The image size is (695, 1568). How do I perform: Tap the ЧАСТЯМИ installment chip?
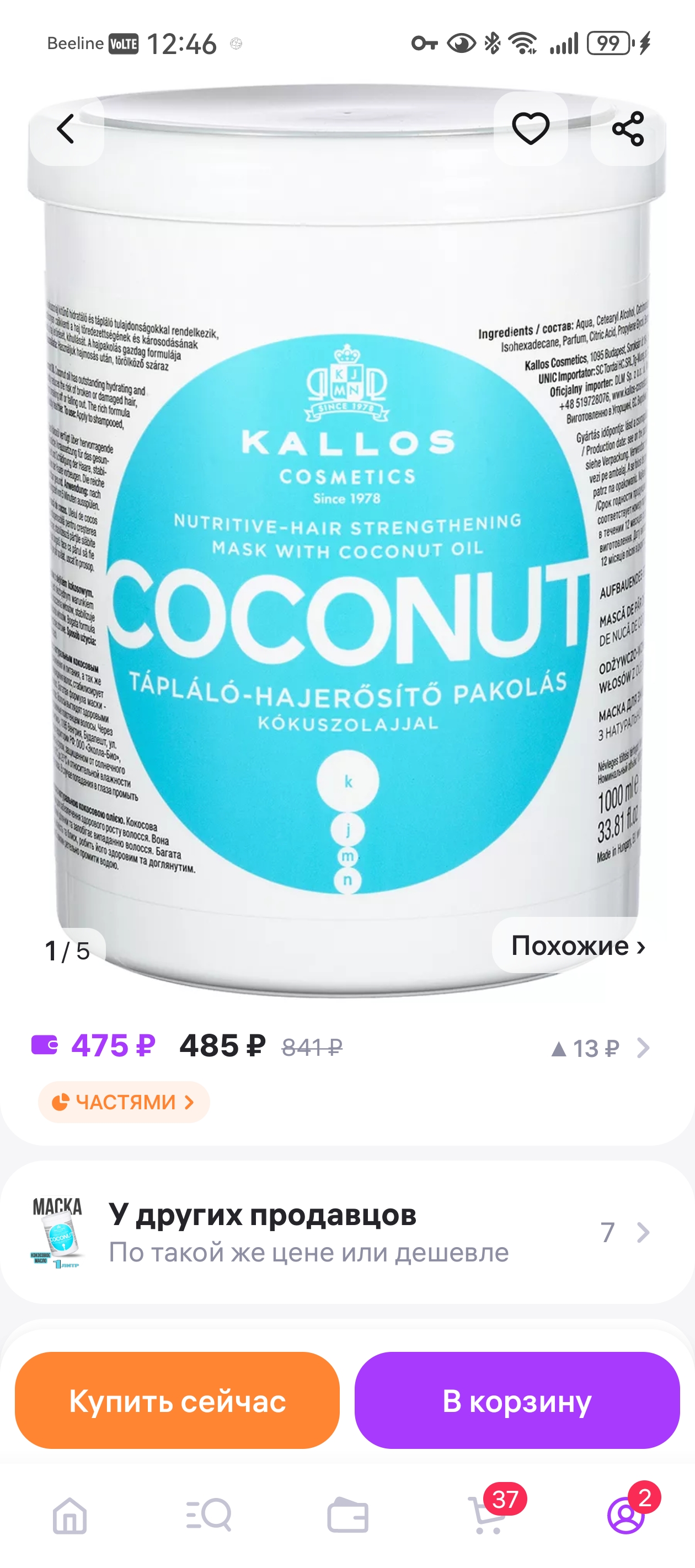point(124,1102)
